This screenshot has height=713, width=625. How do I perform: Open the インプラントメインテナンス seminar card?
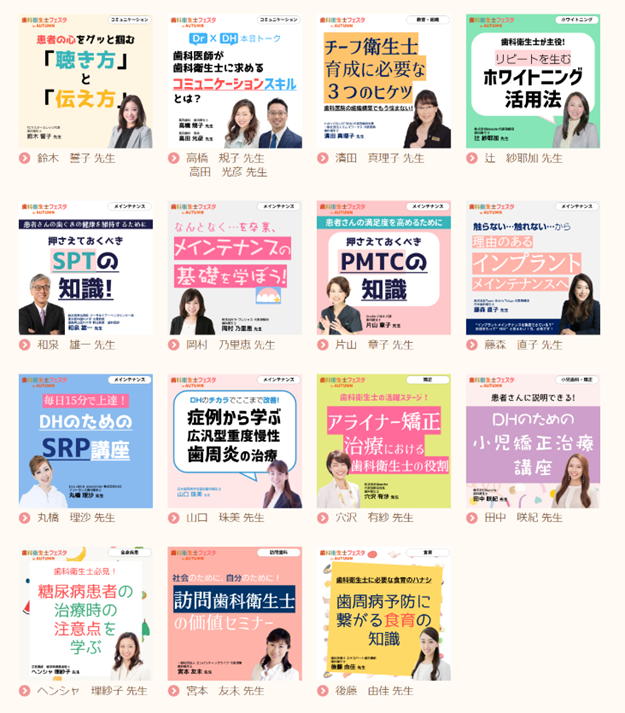click(x=532, y=267)
